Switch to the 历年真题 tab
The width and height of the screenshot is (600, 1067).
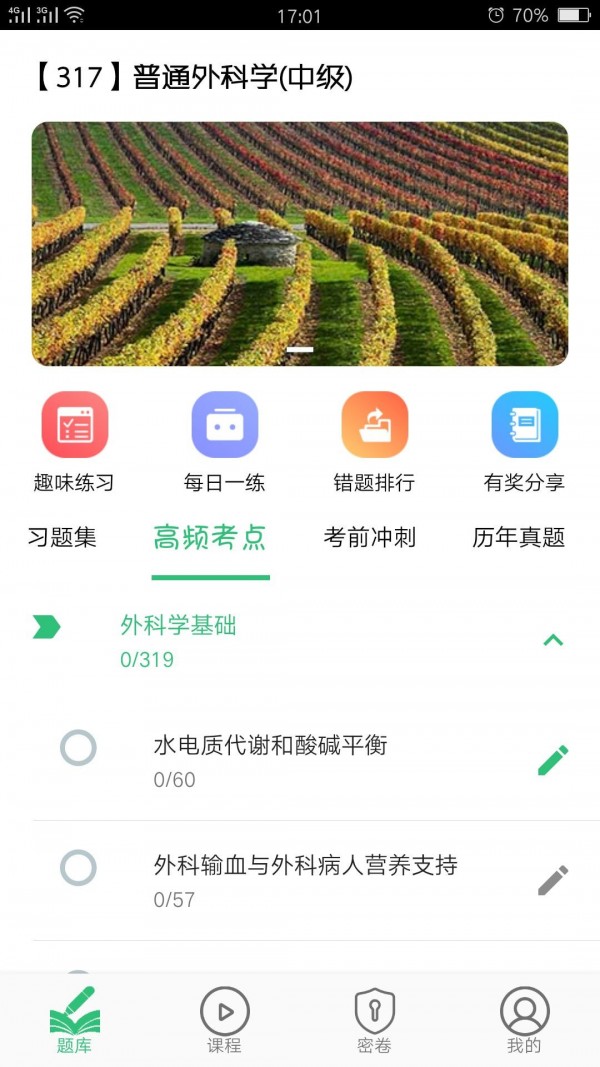pos(518,538)
